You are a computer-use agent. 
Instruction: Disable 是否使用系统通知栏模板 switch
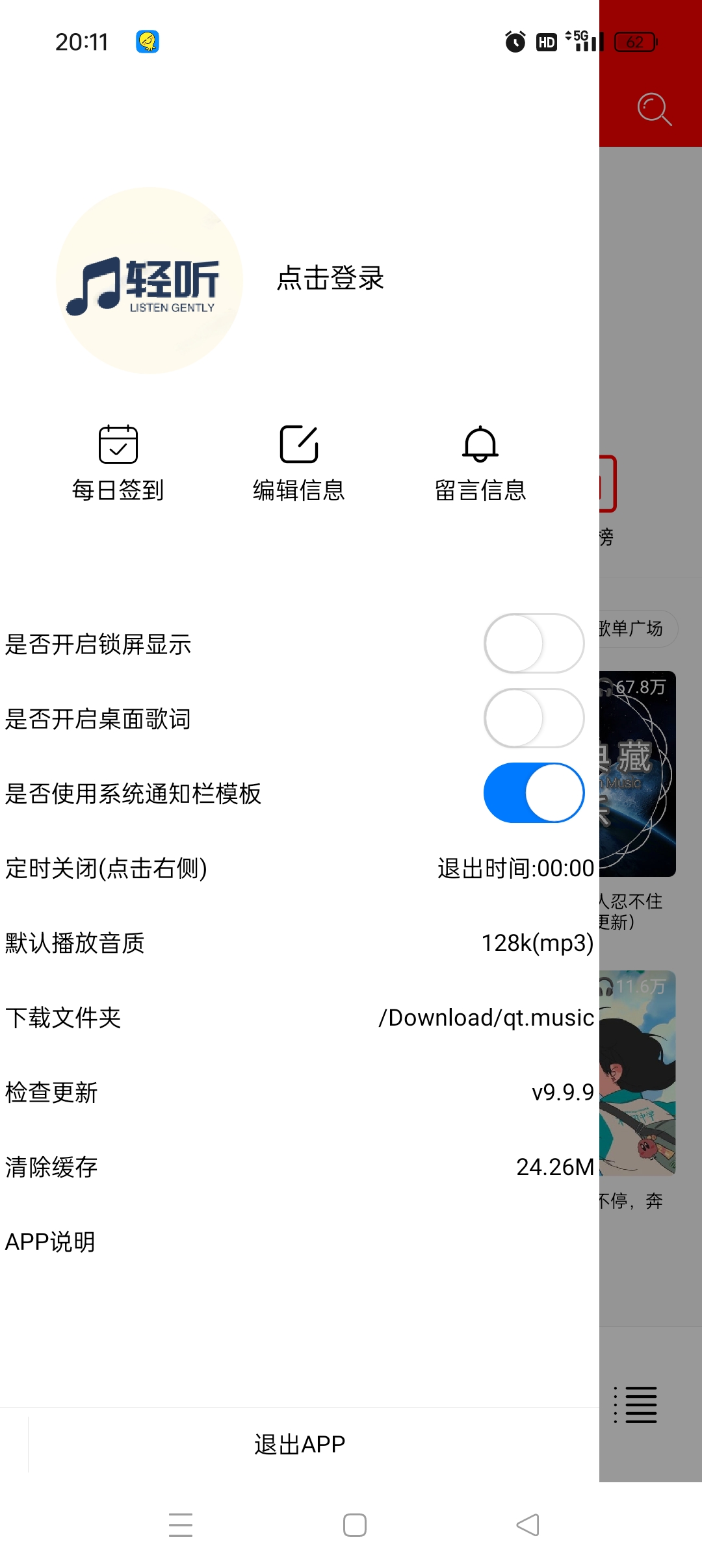click(534, 793)
